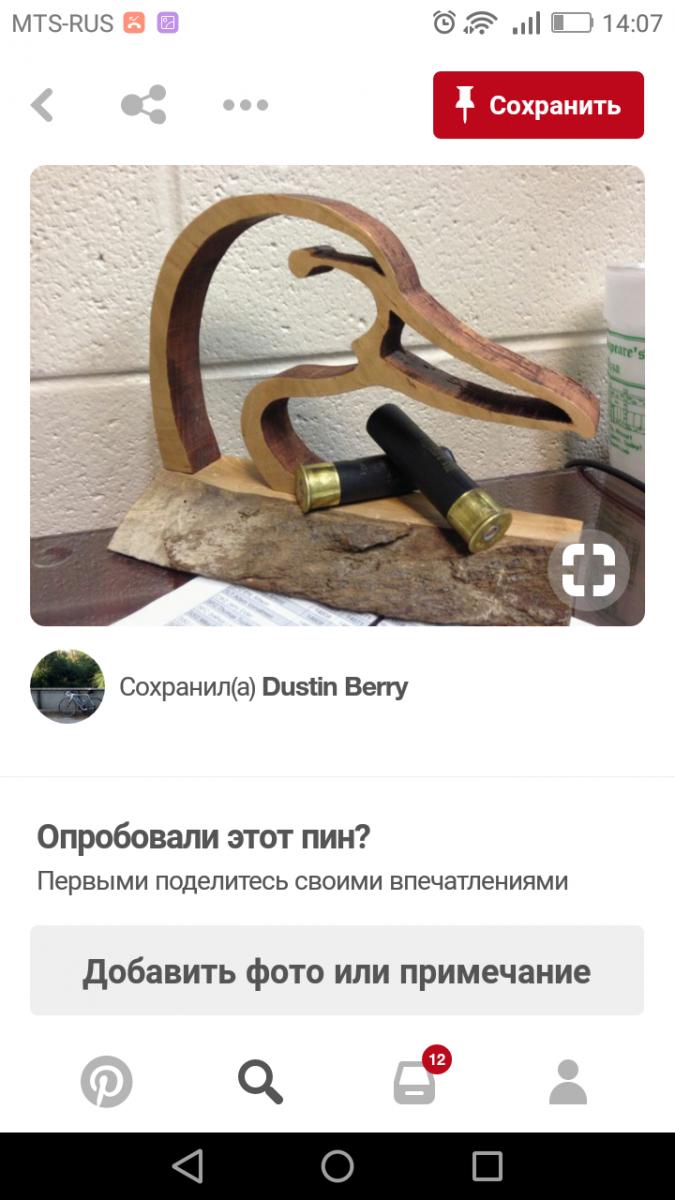Open notifications inbox with 12 badge
The height and width of the screenshot is (1200, 675).
coord(416,1082)
